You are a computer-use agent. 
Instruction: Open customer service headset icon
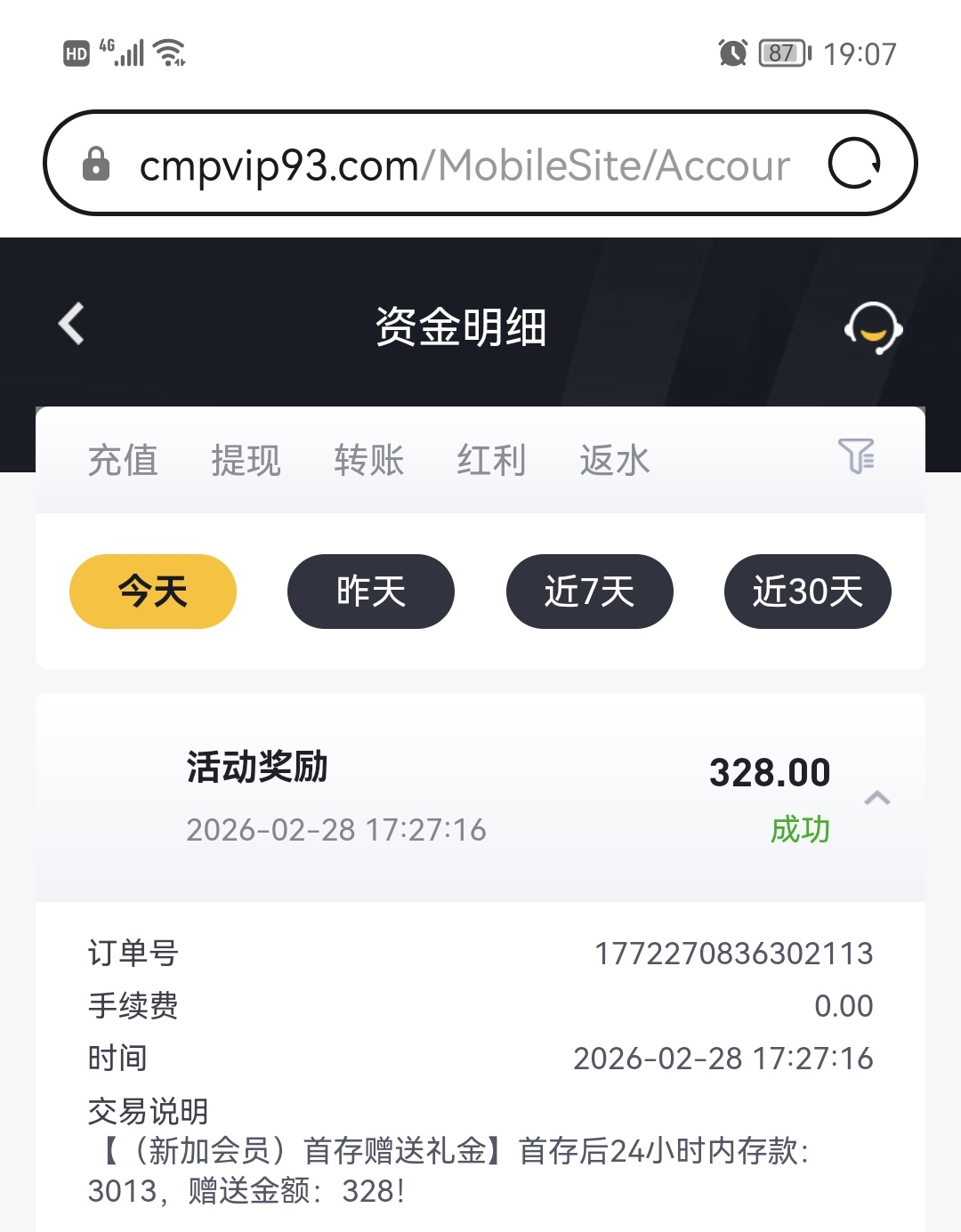coord(873,327)
